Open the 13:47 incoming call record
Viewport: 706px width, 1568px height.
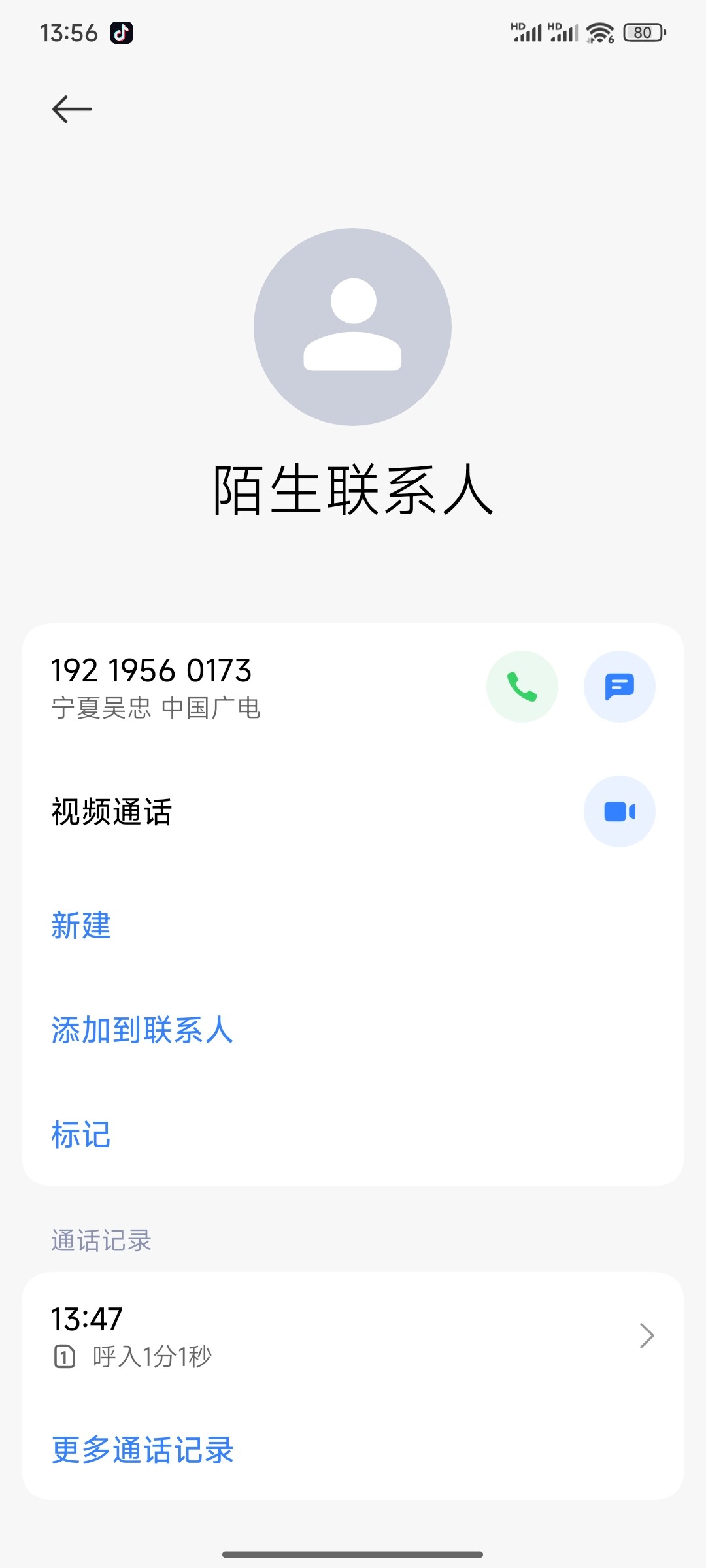(x=353, y=1336)
